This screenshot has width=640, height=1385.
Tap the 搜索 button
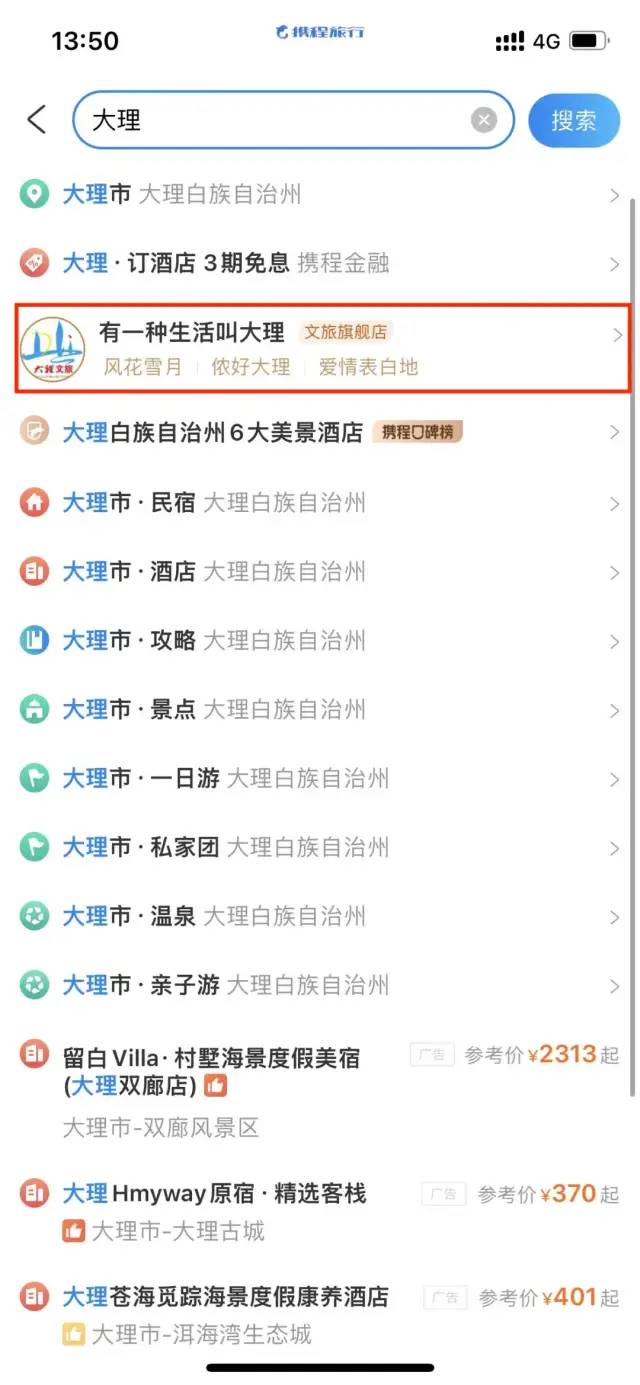[574, 121]
